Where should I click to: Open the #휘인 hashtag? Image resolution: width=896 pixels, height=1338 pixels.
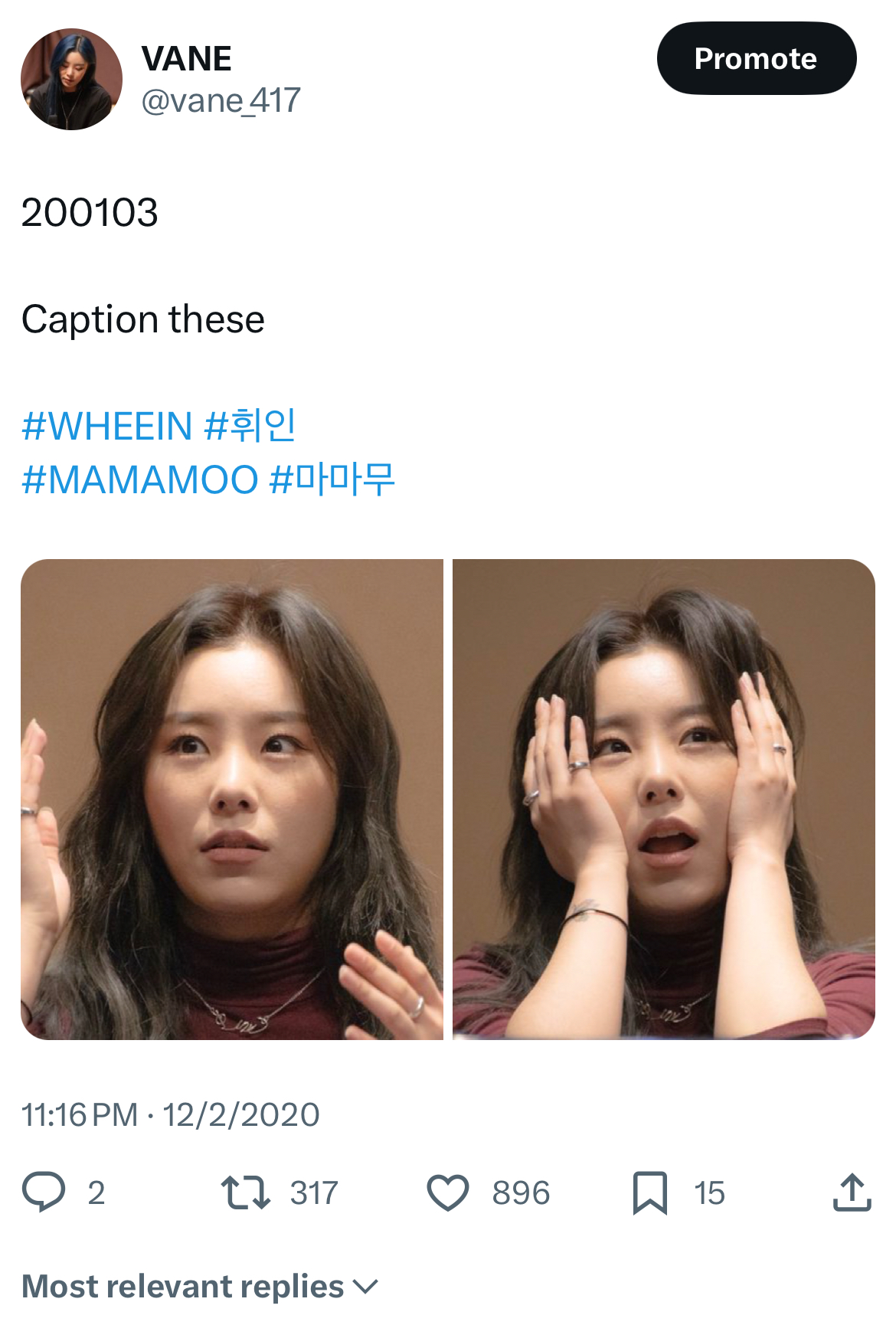pyautogui.click(x=250, y=427)
